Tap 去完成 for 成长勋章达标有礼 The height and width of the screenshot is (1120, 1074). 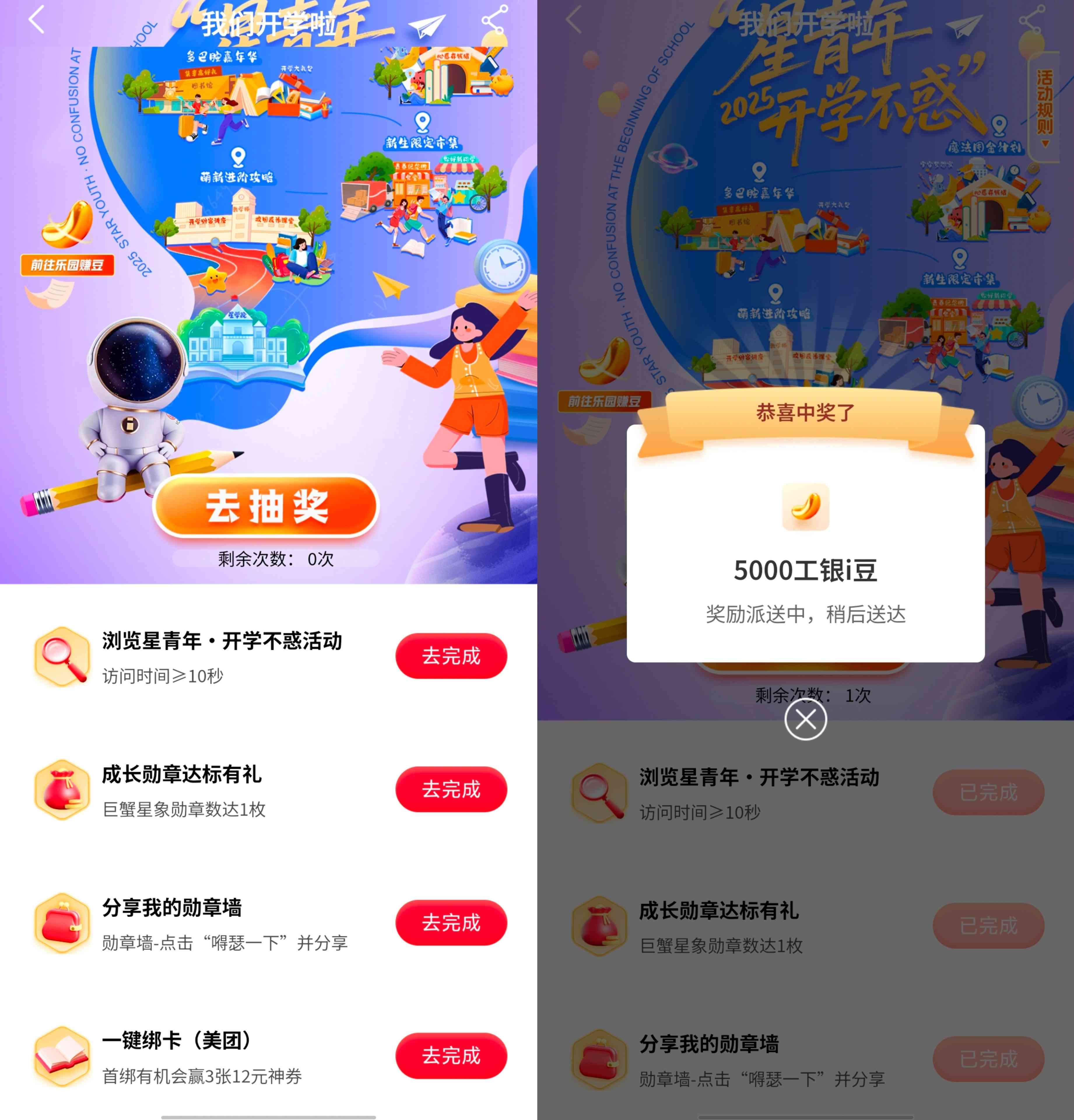pyautogui.click(x=451, y=789)
